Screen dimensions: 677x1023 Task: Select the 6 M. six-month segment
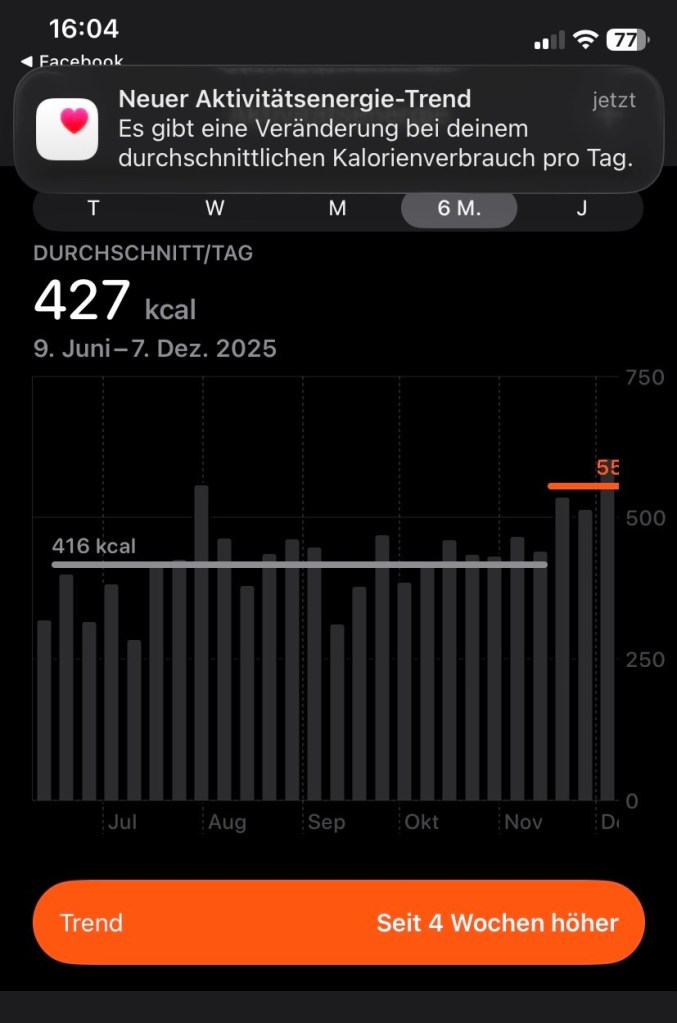459,208
